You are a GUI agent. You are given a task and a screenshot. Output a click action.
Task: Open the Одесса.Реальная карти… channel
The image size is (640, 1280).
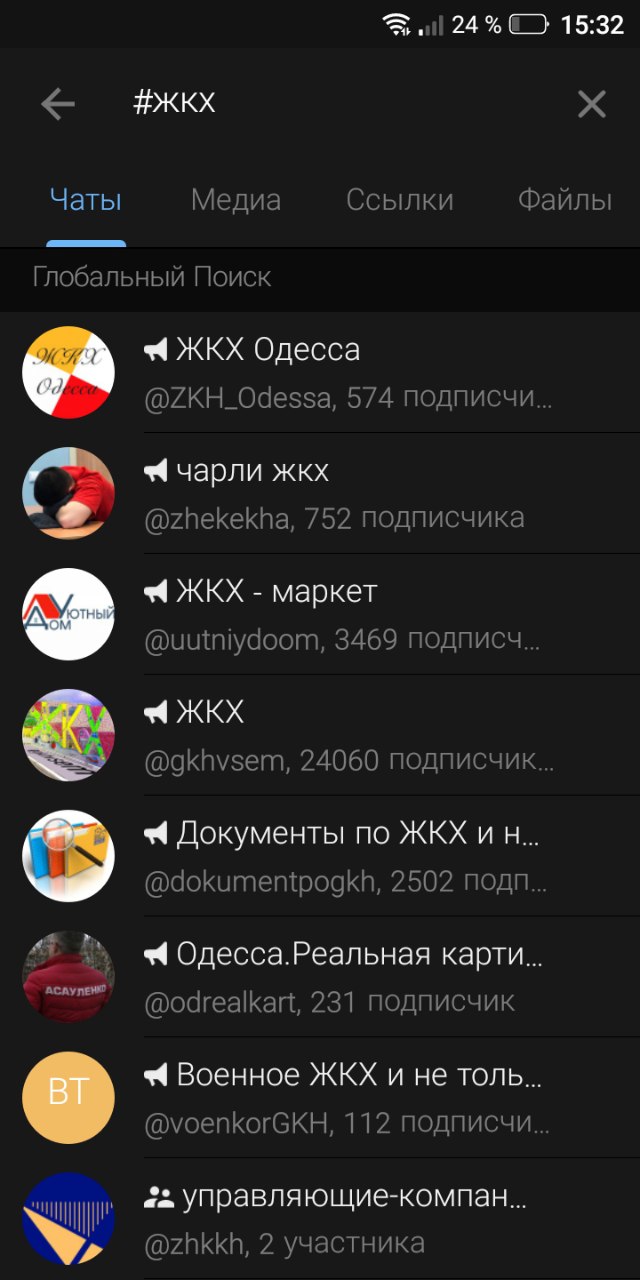coord(330,977)
